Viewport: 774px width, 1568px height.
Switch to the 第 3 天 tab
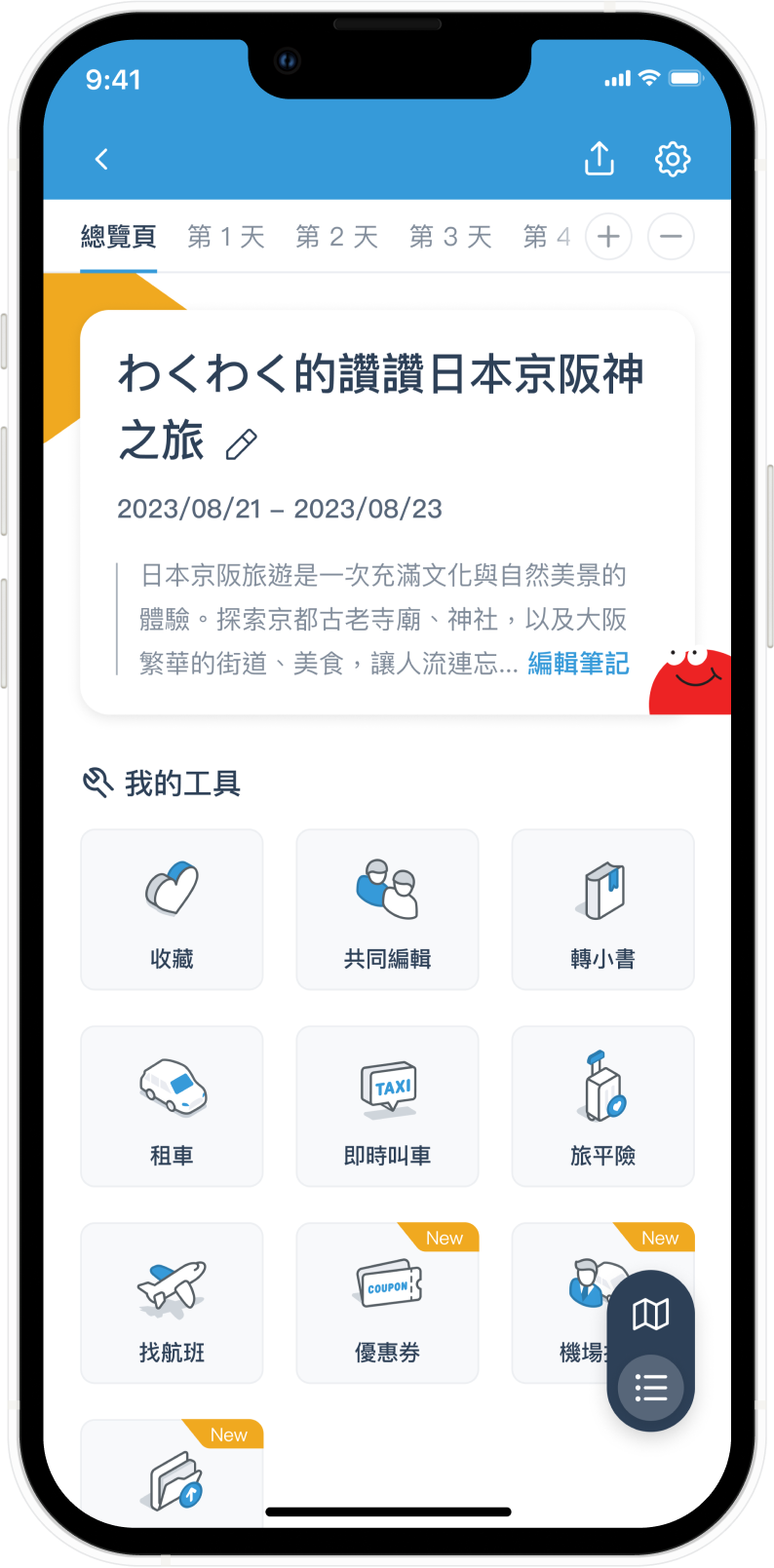coord(450,237)
